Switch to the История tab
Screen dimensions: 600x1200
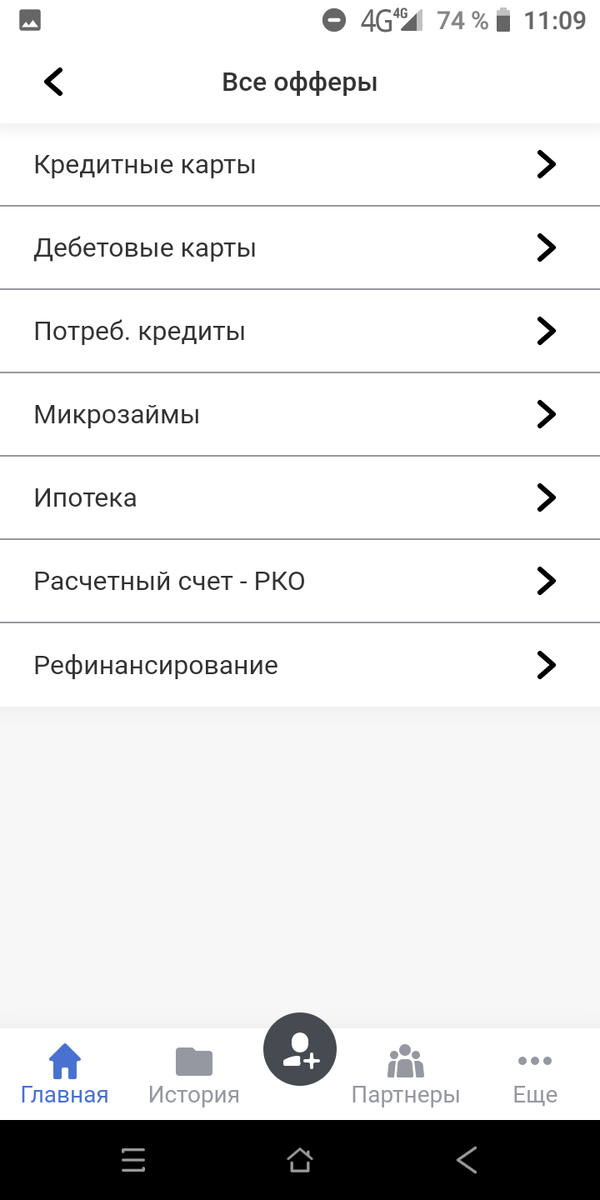(x=194, y=1075)
